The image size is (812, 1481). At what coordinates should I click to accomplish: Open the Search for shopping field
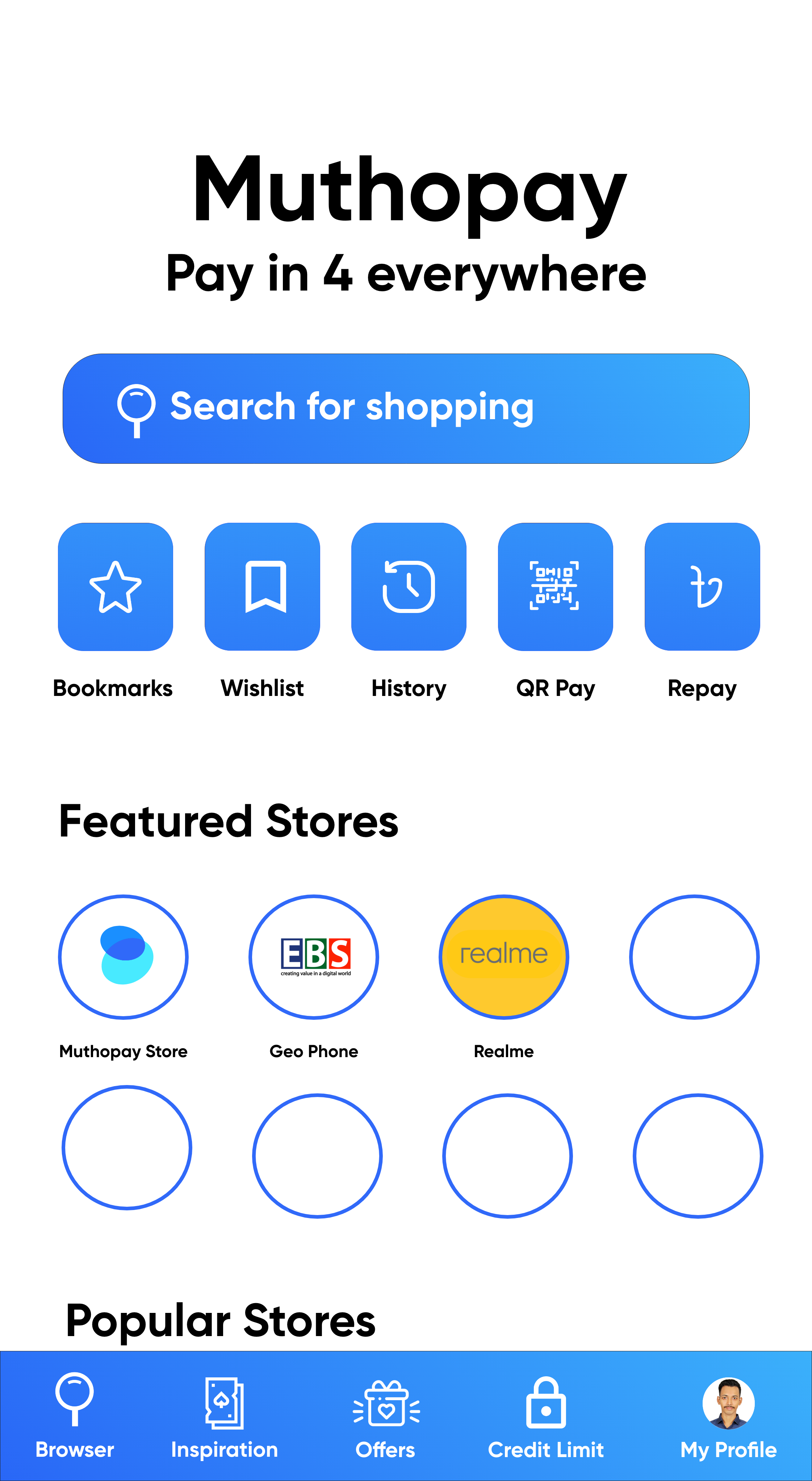tap(406, 408)
